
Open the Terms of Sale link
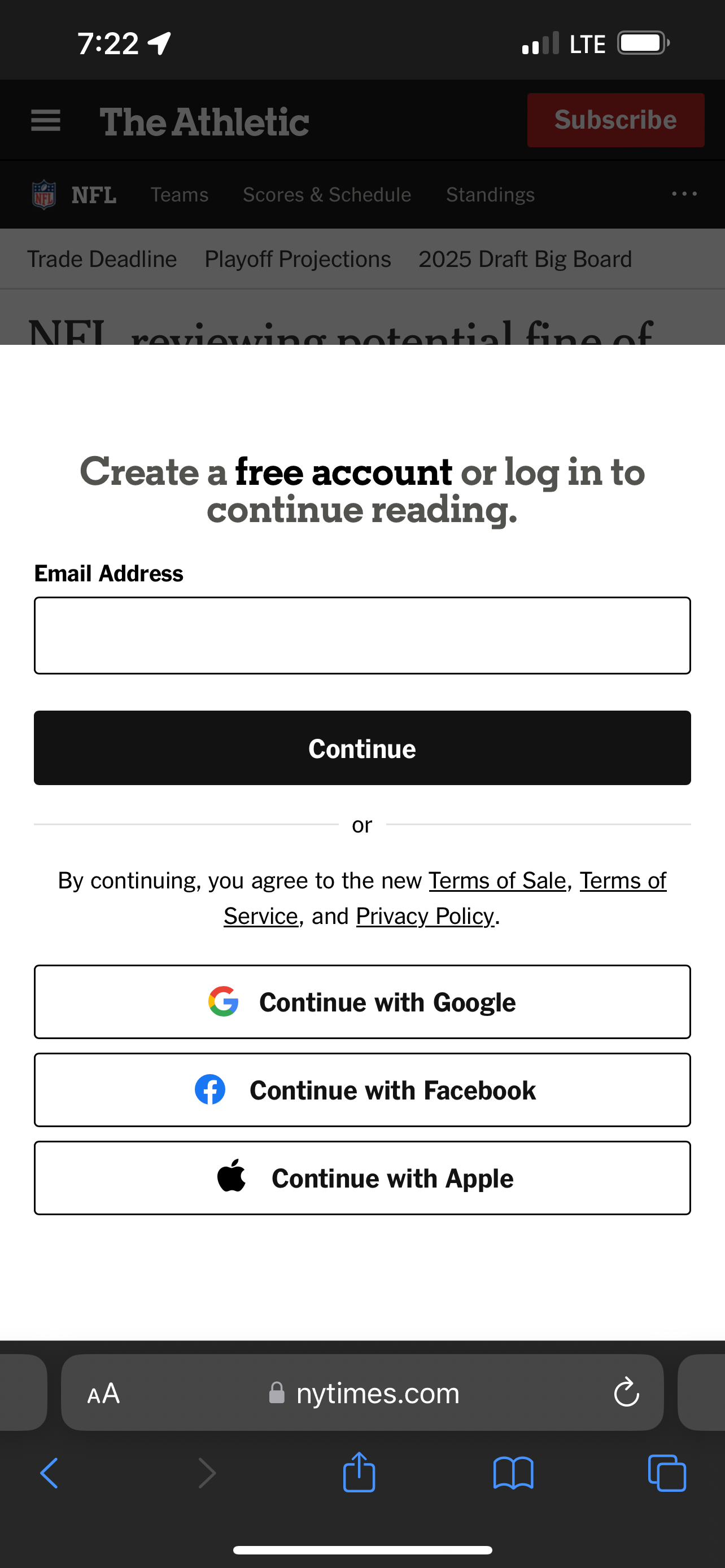(497, 881)
